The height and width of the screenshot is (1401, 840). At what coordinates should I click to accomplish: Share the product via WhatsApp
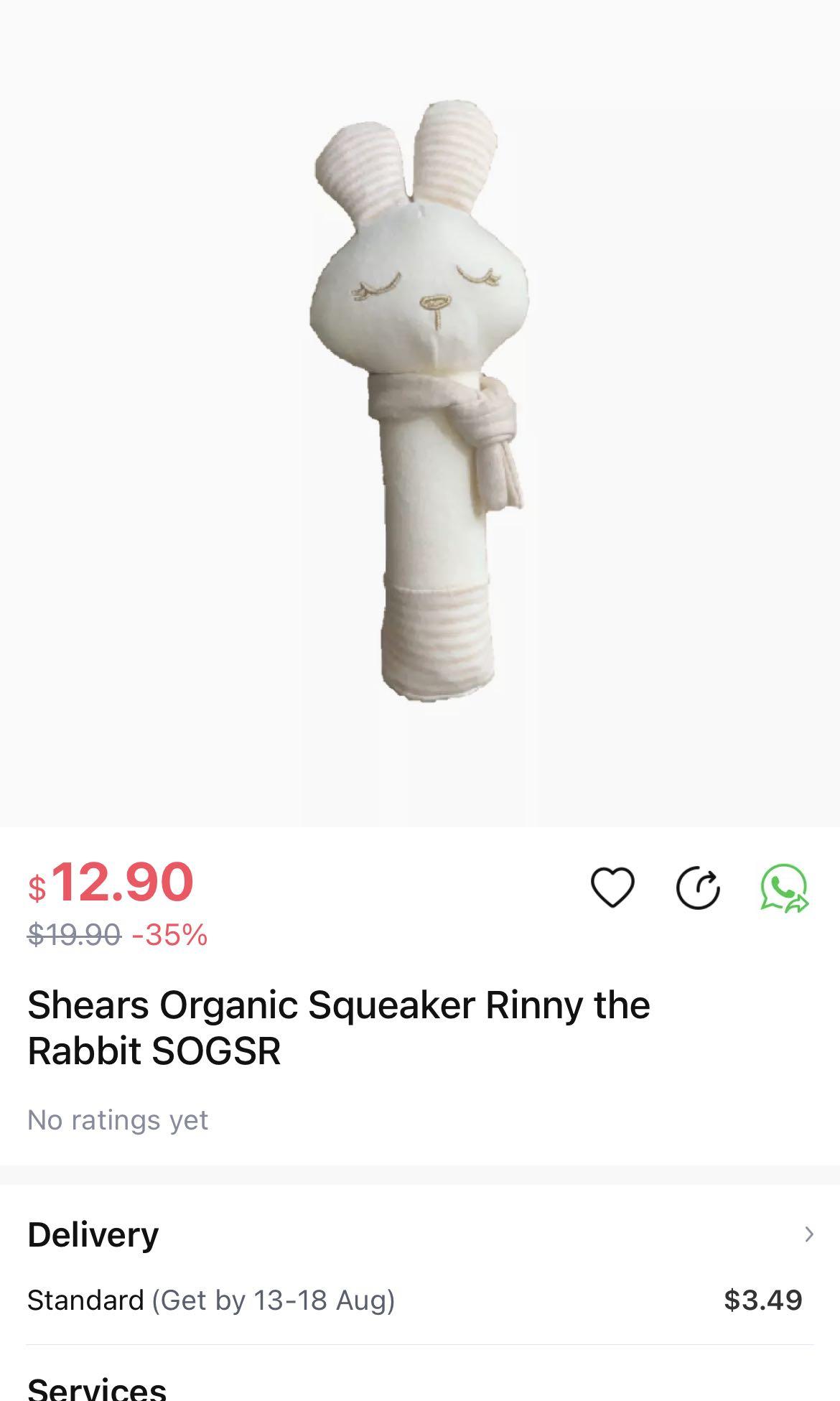(784, 888)
